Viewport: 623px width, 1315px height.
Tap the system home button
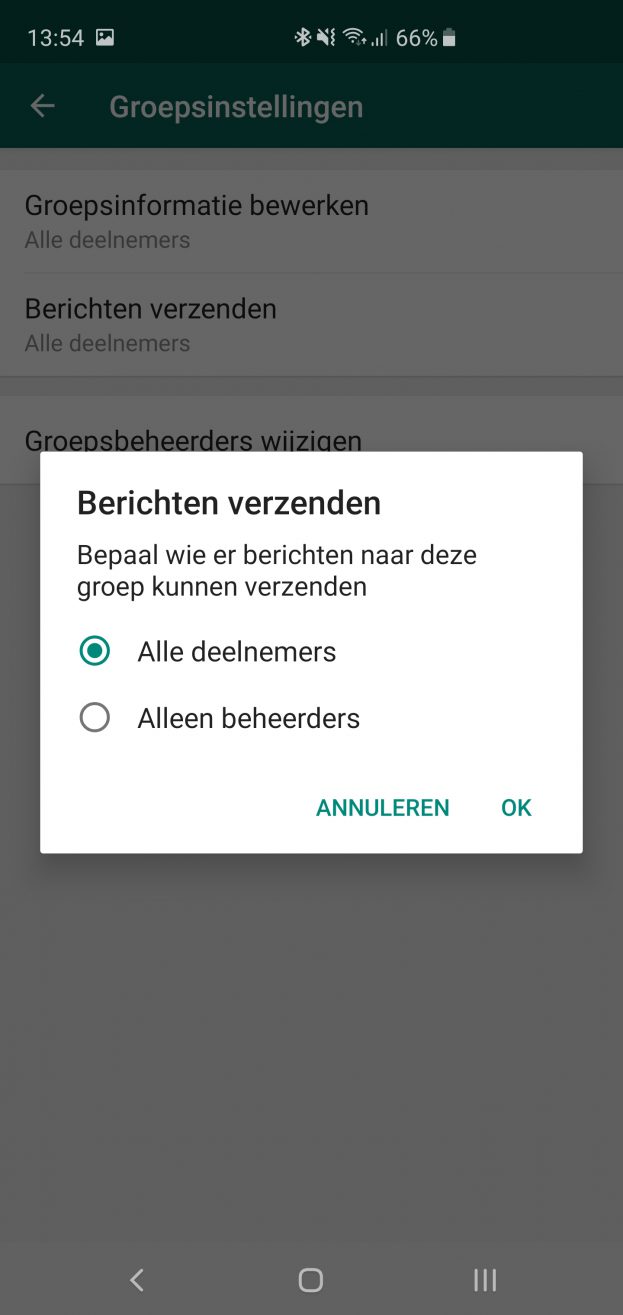pos(311,1279)
